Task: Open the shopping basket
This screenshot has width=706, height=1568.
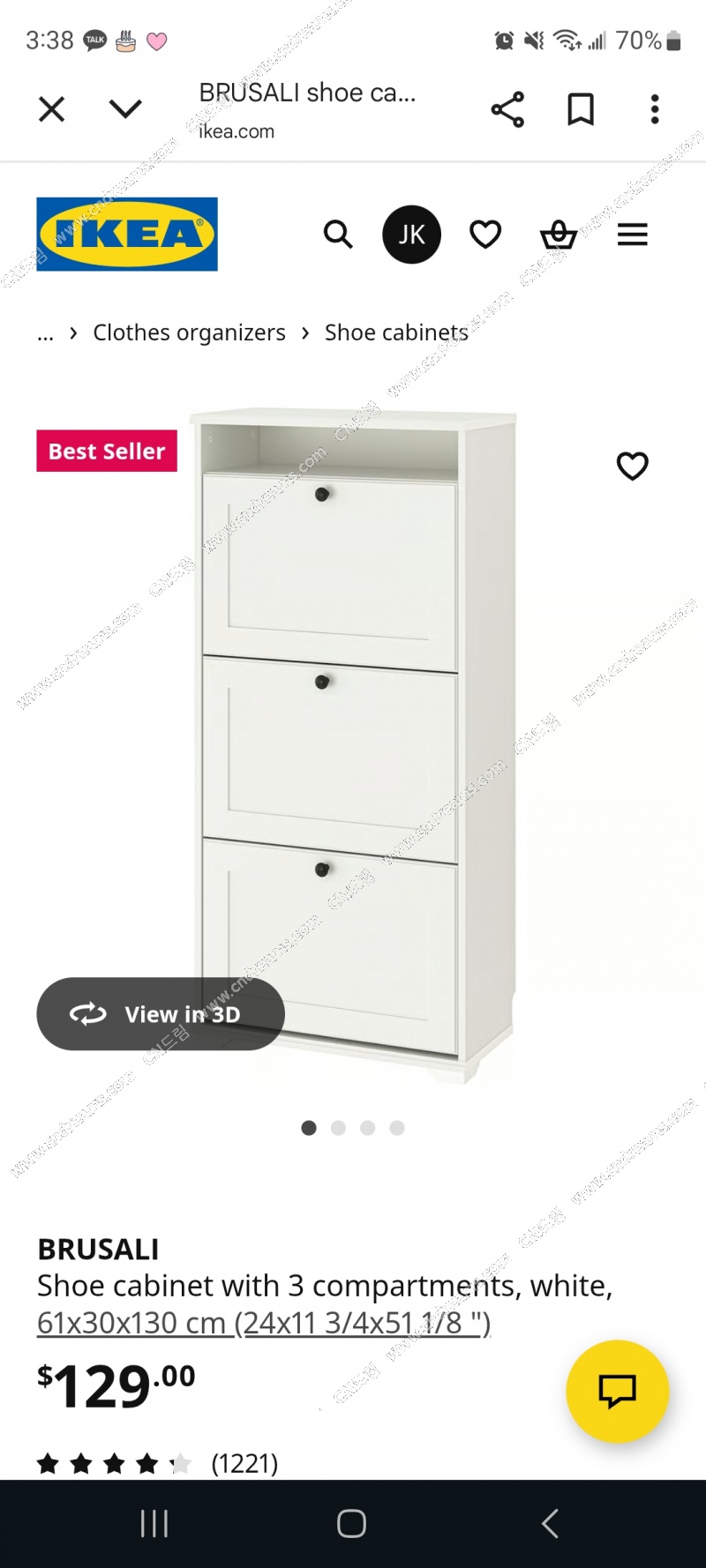Action: pos(559,235)
